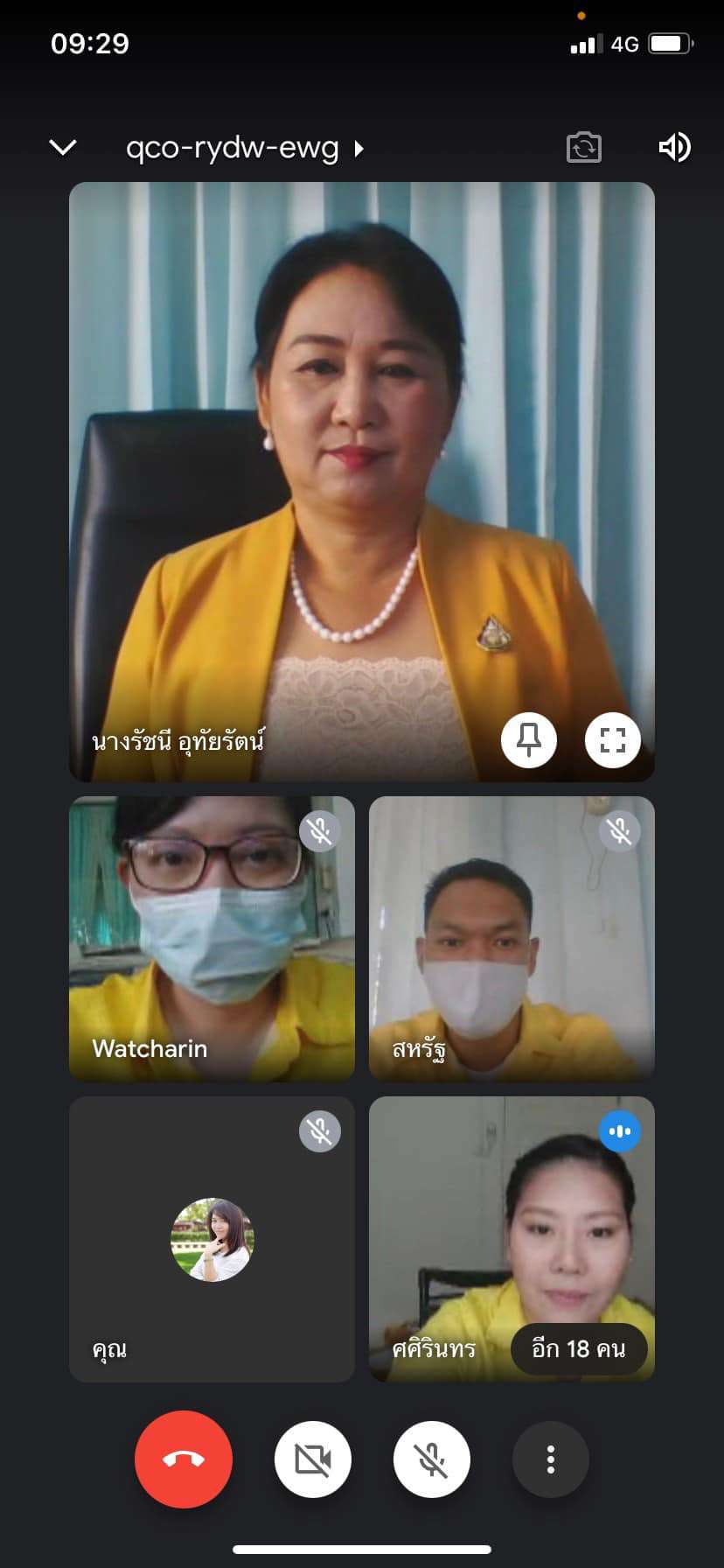724x1568 pixels.
Task: Select สหรัฐ's video tile
Action: (512, 938)
